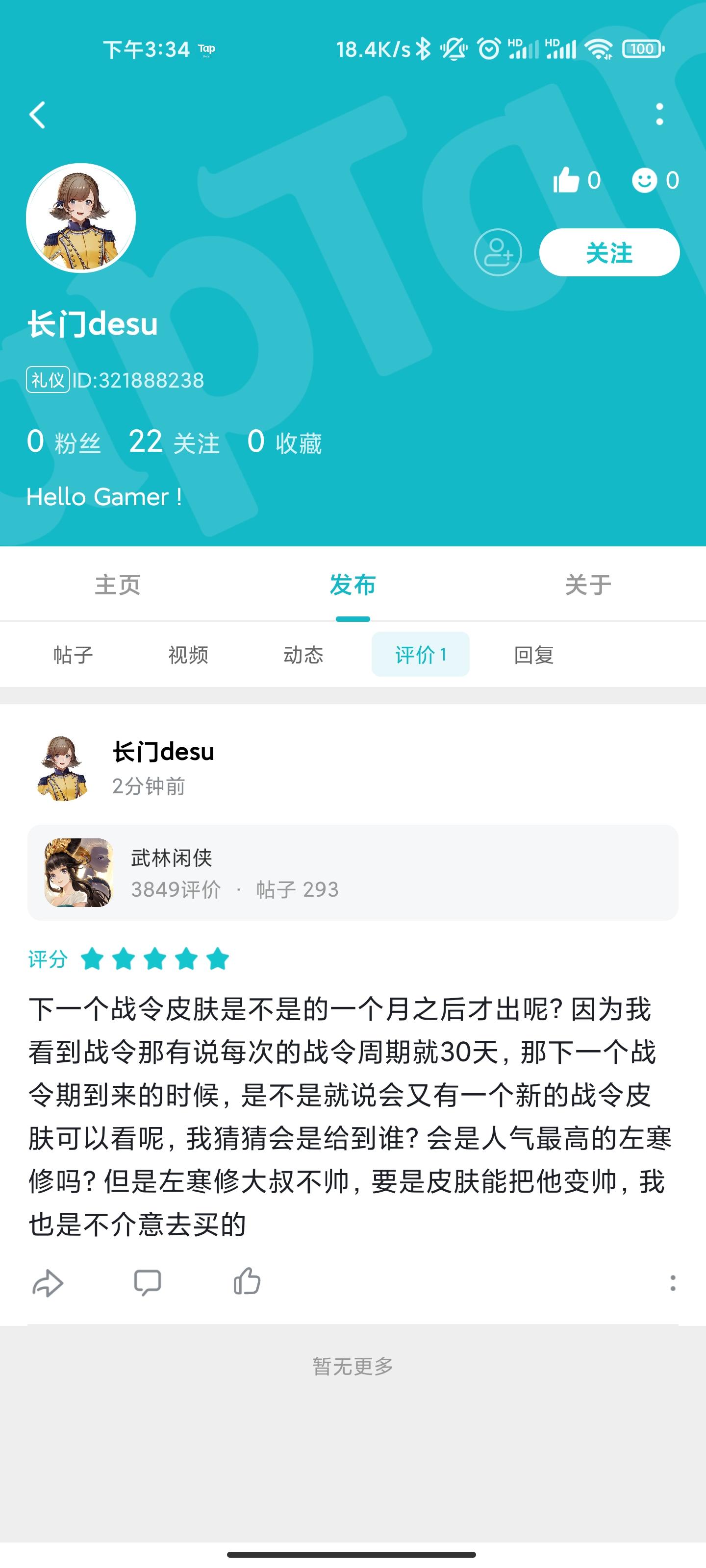Screen dimensions: 706x1568
Task: Select the 视频 sub-tab
Action: (188, 655)
